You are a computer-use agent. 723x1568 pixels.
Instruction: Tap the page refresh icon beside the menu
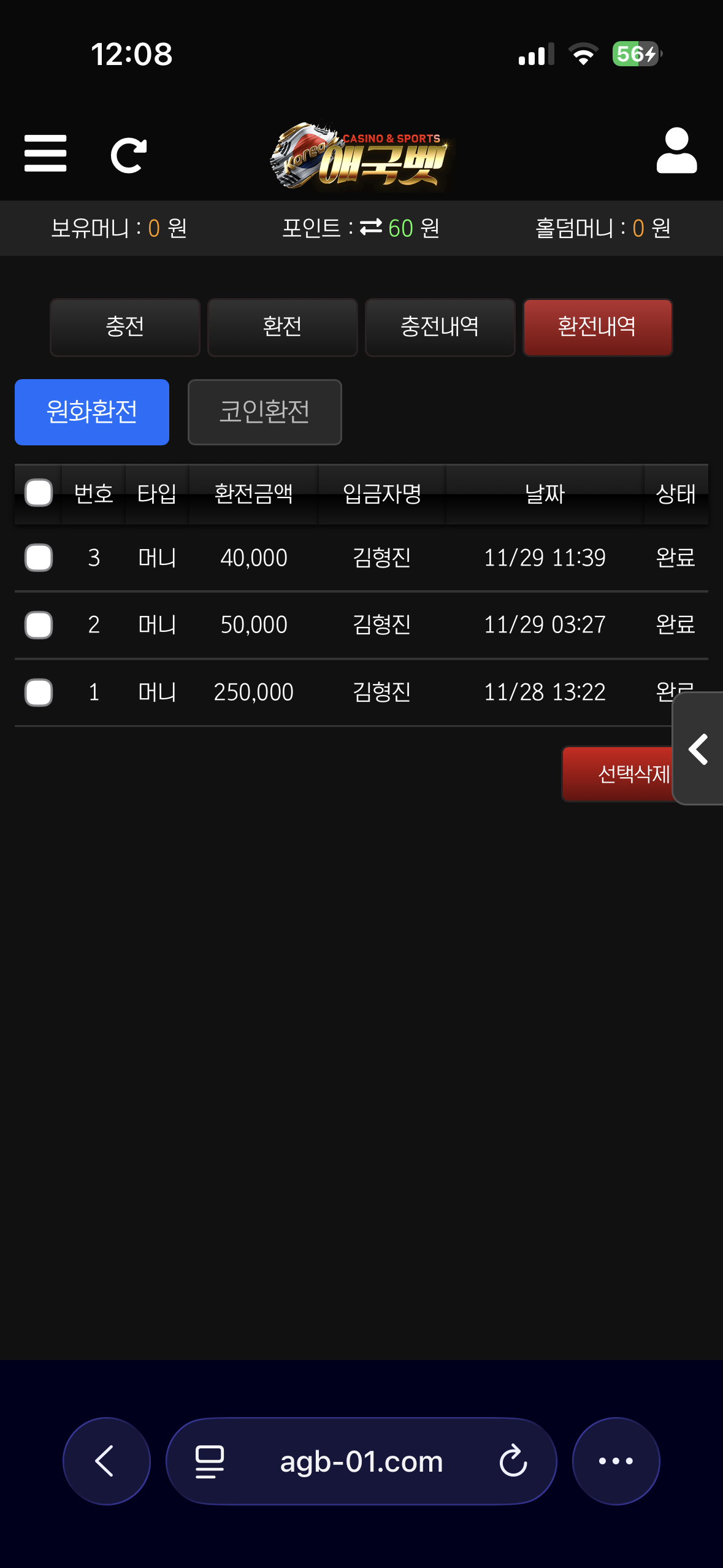pyautogui.click(x=128, y=155)
